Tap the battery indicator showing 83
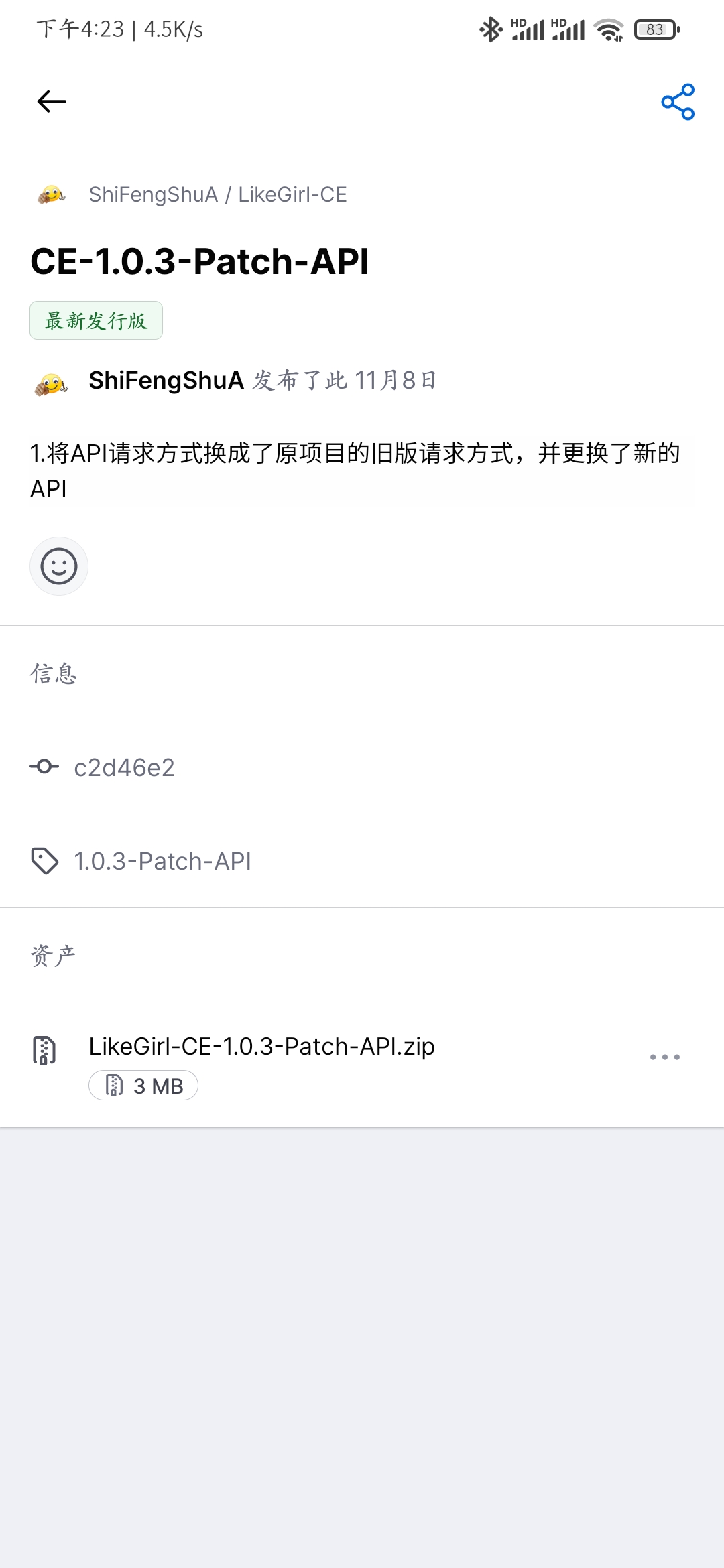The height and width of the screenshot is (1568, 724). point(655,29)
